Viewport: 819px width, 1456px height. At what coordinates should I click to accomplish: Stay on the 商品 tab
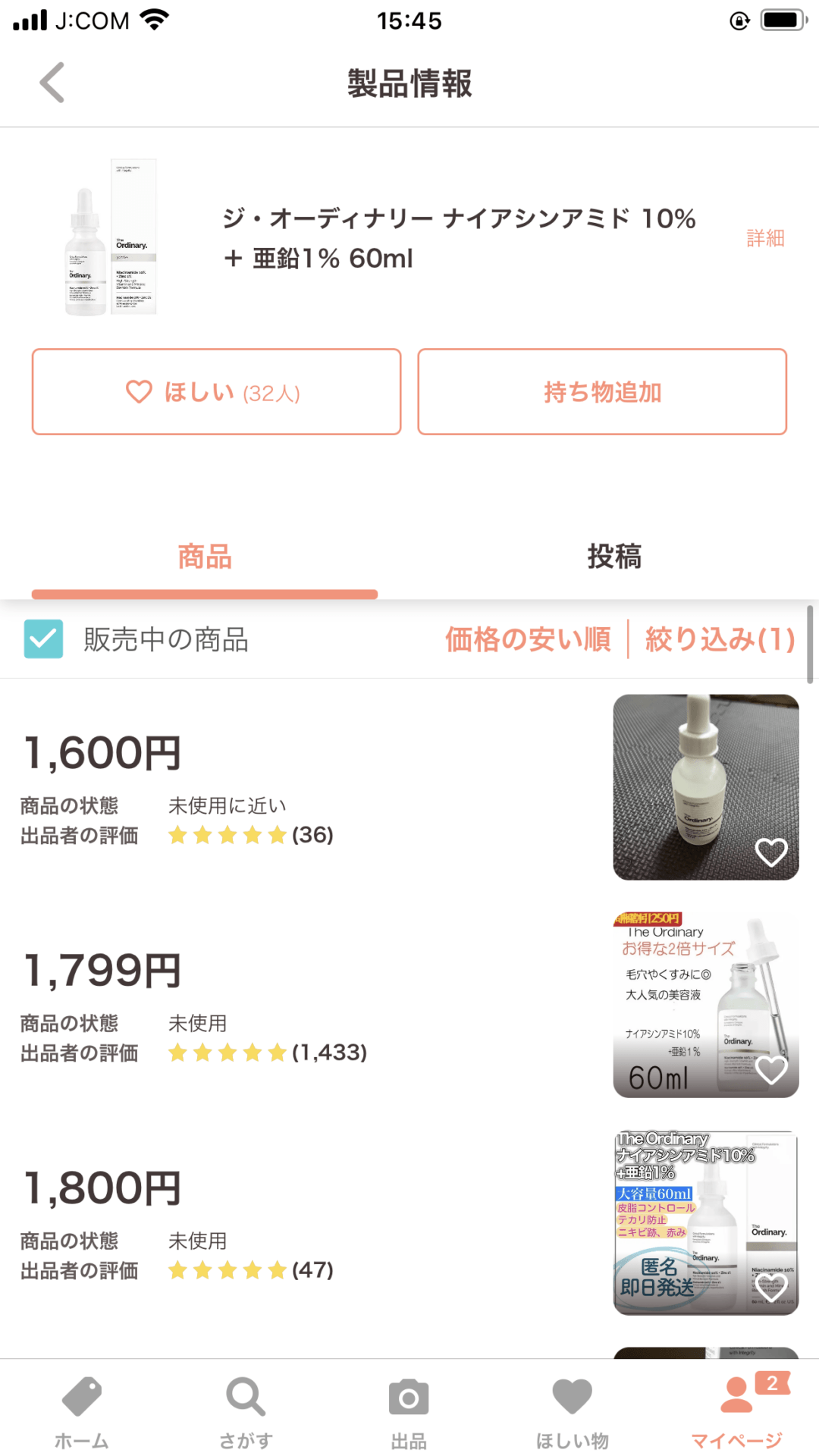click(x=203, y=557)
